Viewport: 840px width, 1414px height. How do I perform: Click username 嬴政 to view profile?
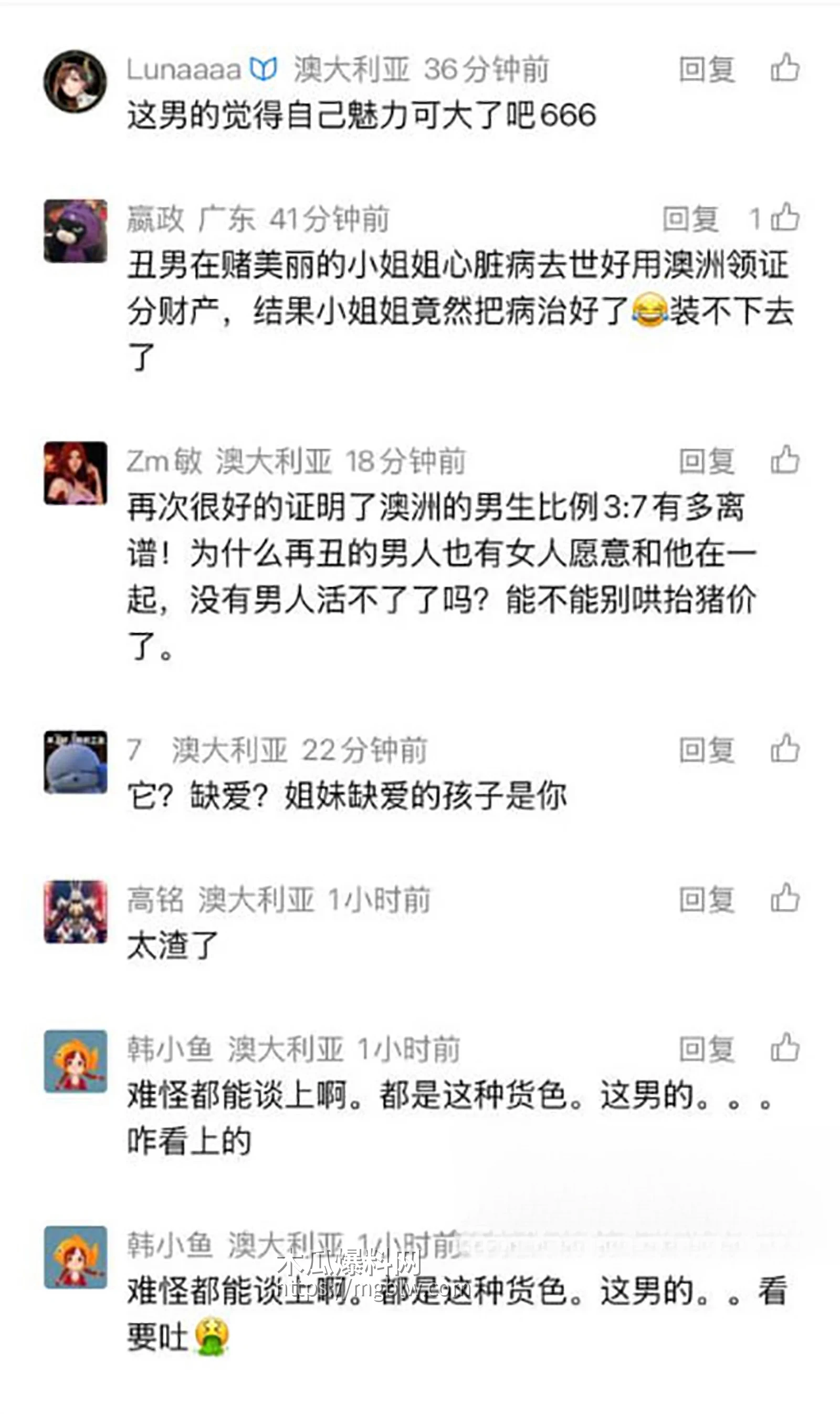159,220
